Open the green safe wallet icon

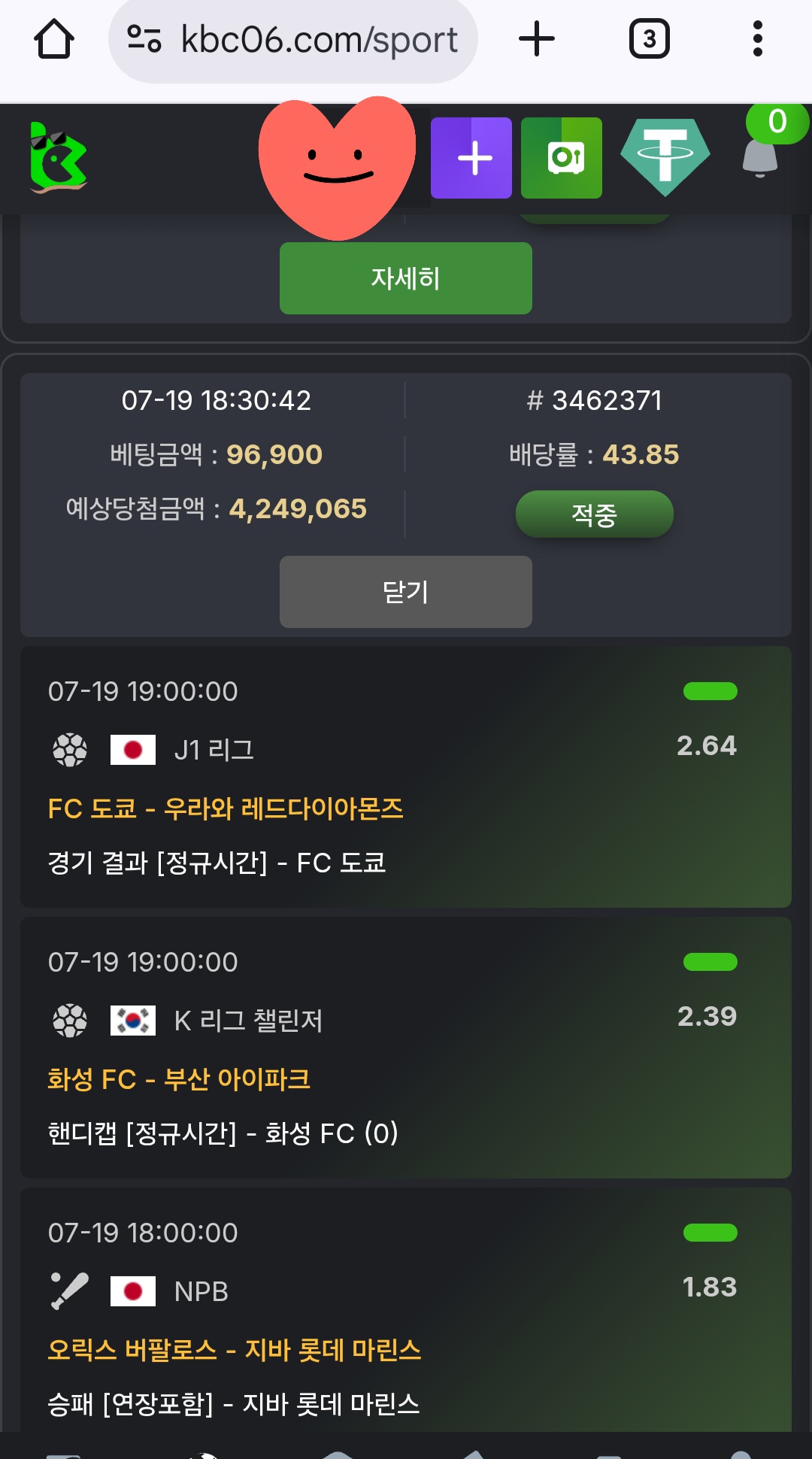coord(562,158)
